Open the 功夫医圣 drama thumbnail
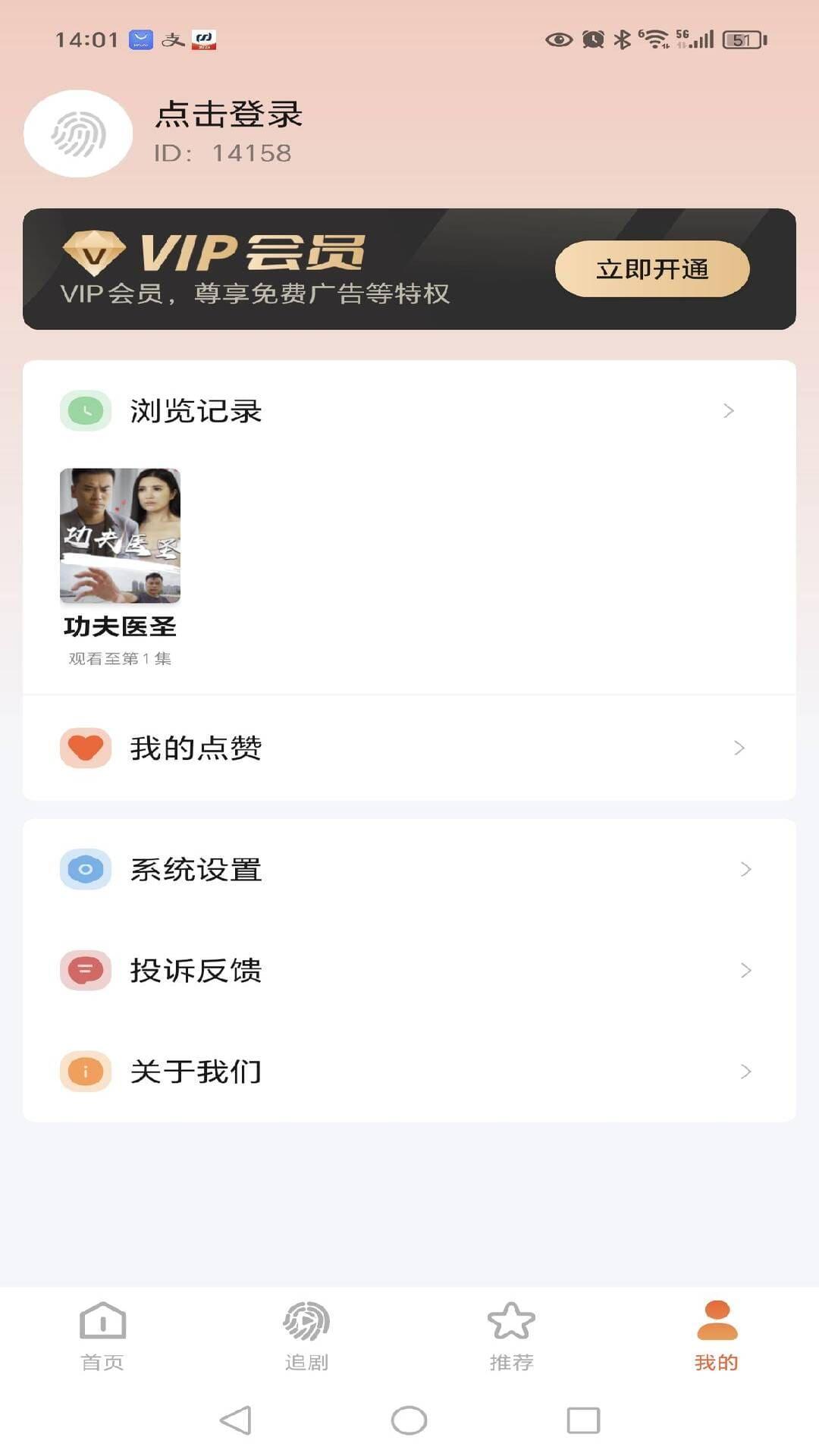The height and width of the screenshot is (1456, 819). [120, 536]
